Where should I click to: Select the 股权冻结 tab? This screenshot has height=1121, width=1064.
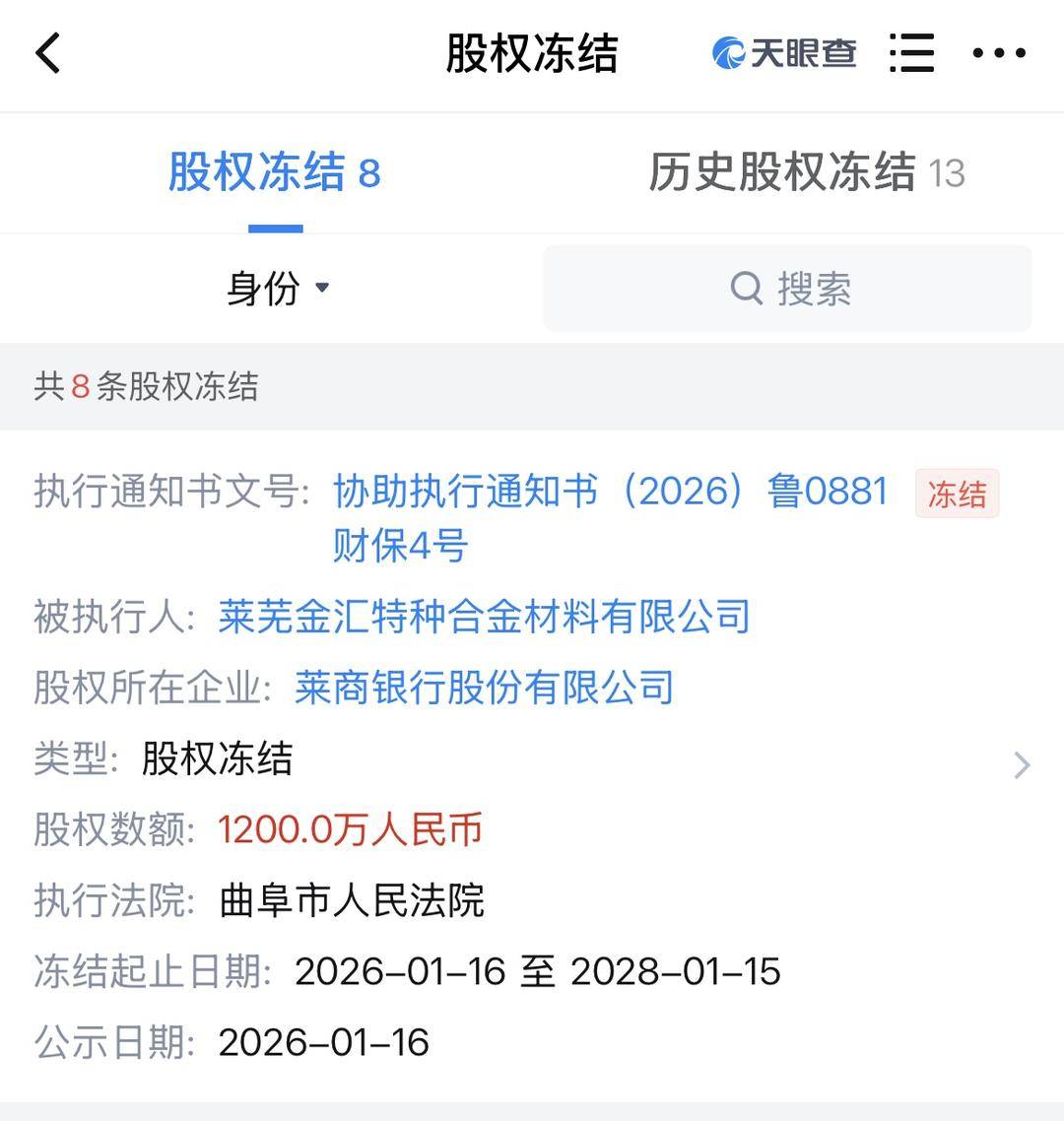(x=274, y=173)
